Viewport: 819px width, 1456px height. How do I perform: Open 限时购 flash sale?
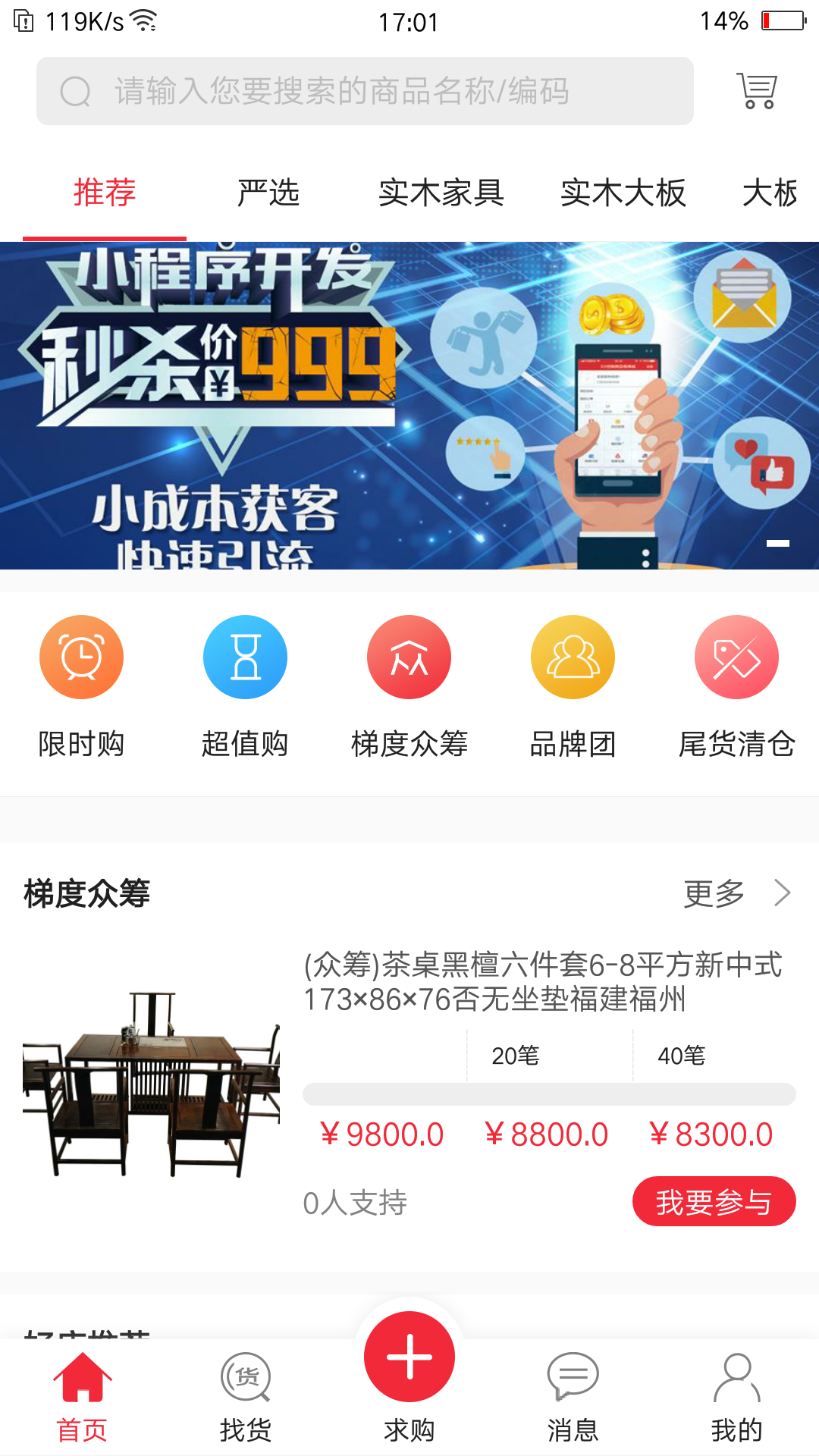pos(81,657)
